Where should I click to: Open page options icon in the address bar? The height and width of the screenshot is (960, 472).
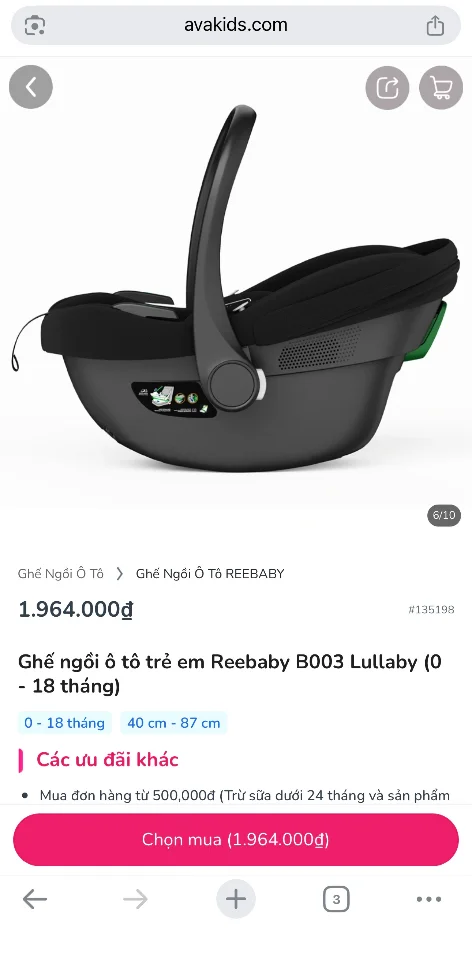coord(34,25)
